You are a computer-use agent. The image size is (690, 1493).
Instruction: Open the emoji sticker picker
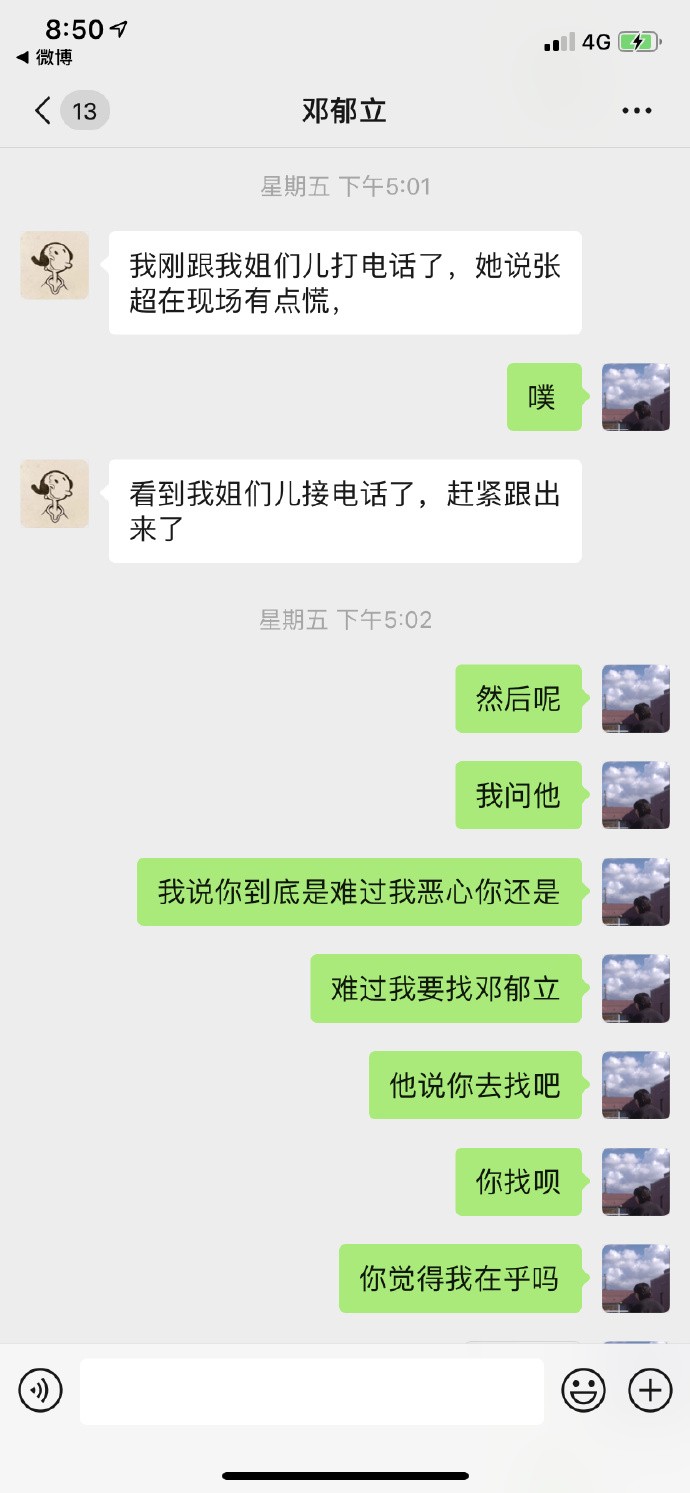point(583,1390)
